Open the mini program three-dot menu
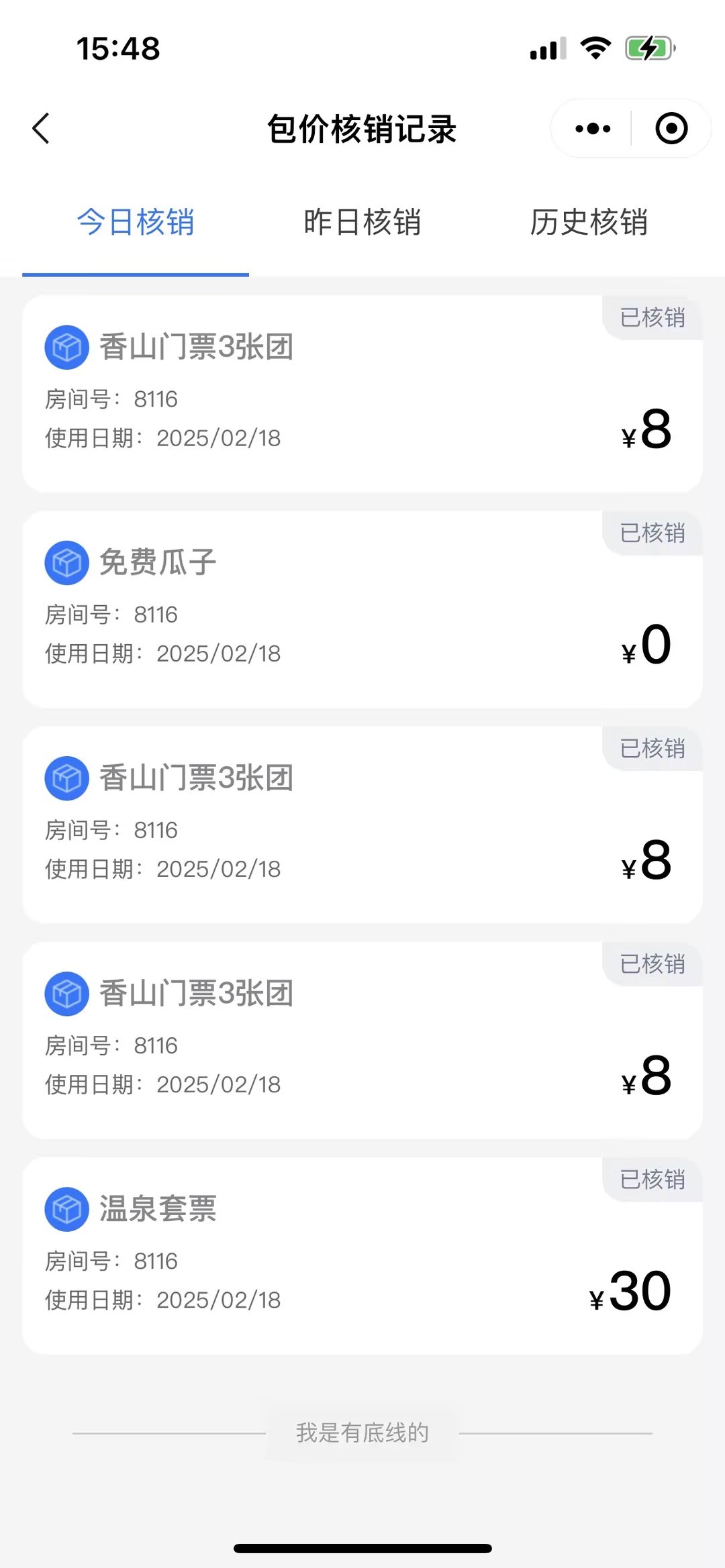This screenshot has width=725, height=1568. tap(593, 128)
